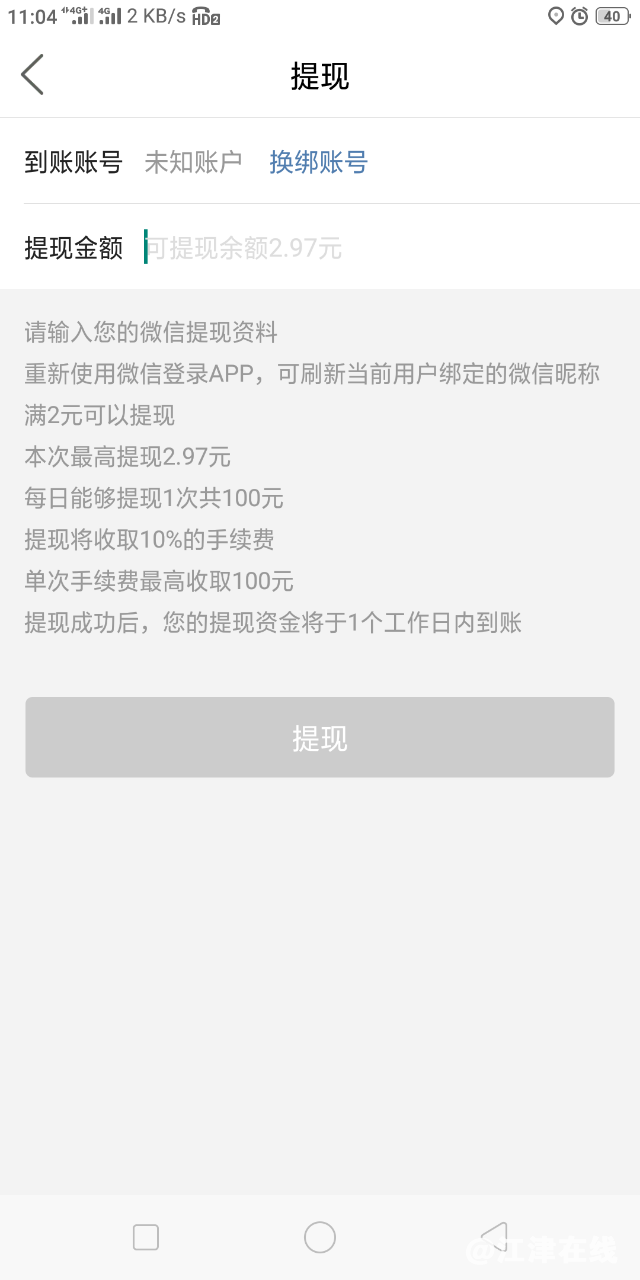Tap the 换绑账号 link
This screenshot has width=640, height=1280.
click(x=318, y=162)
